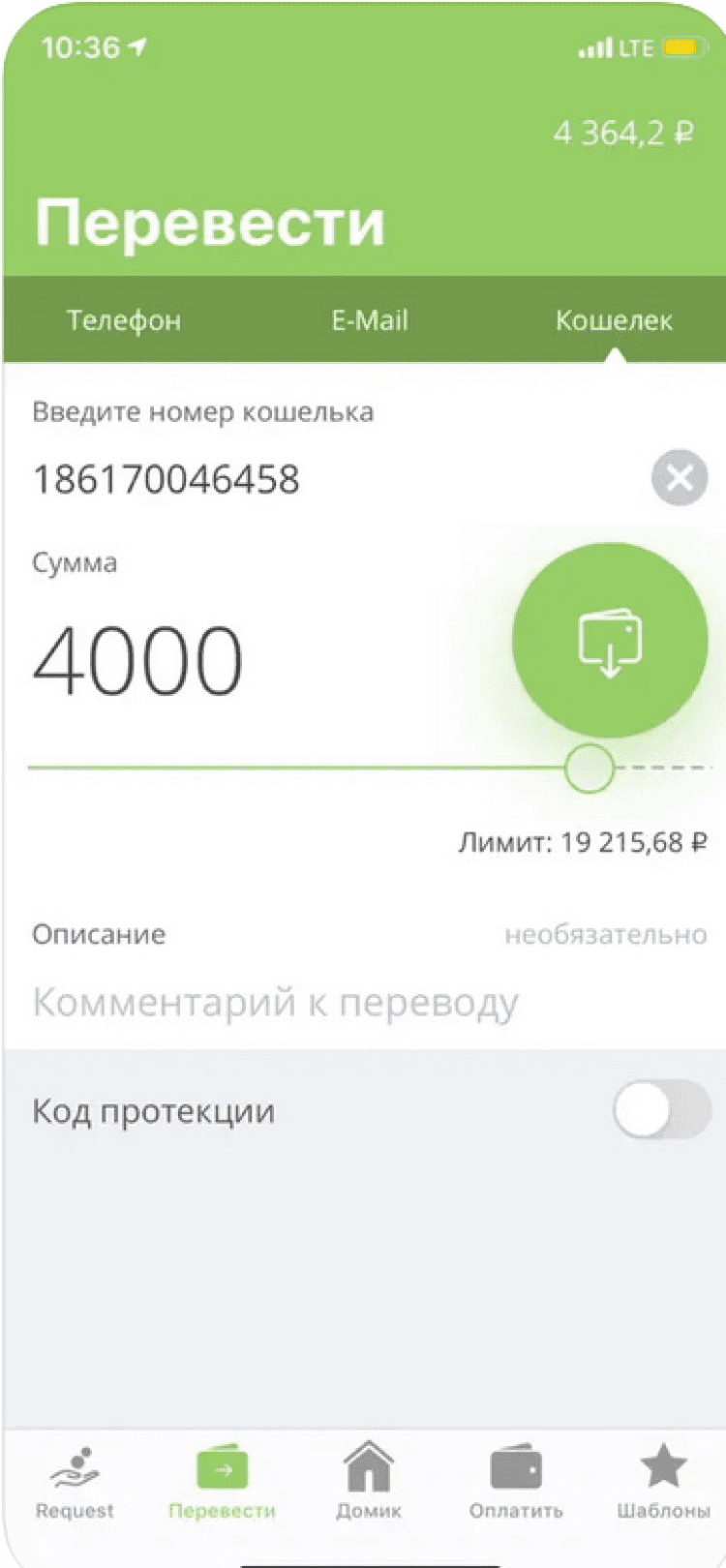Clear the wallet number field
Screen dimensions: 726x1568
[680, 477]
